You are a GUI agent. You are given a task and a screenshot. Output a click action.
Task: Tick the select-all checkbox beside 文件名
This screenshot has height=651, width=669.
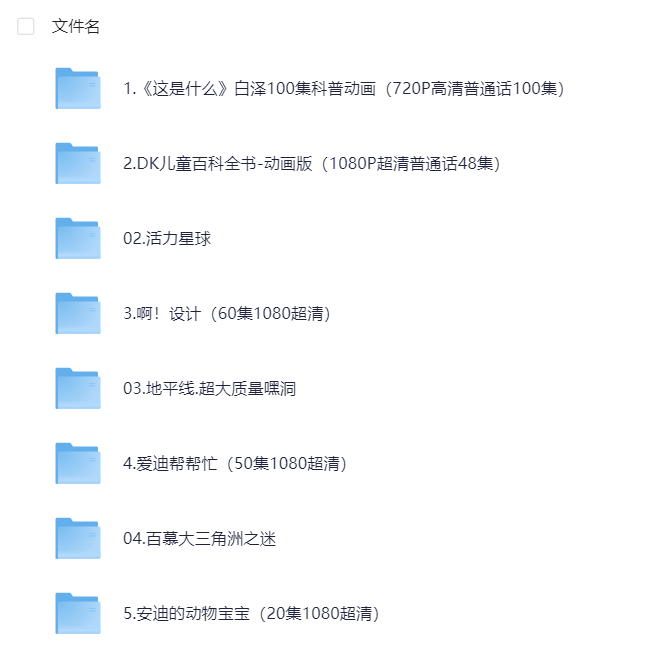[x=26, y=27]
